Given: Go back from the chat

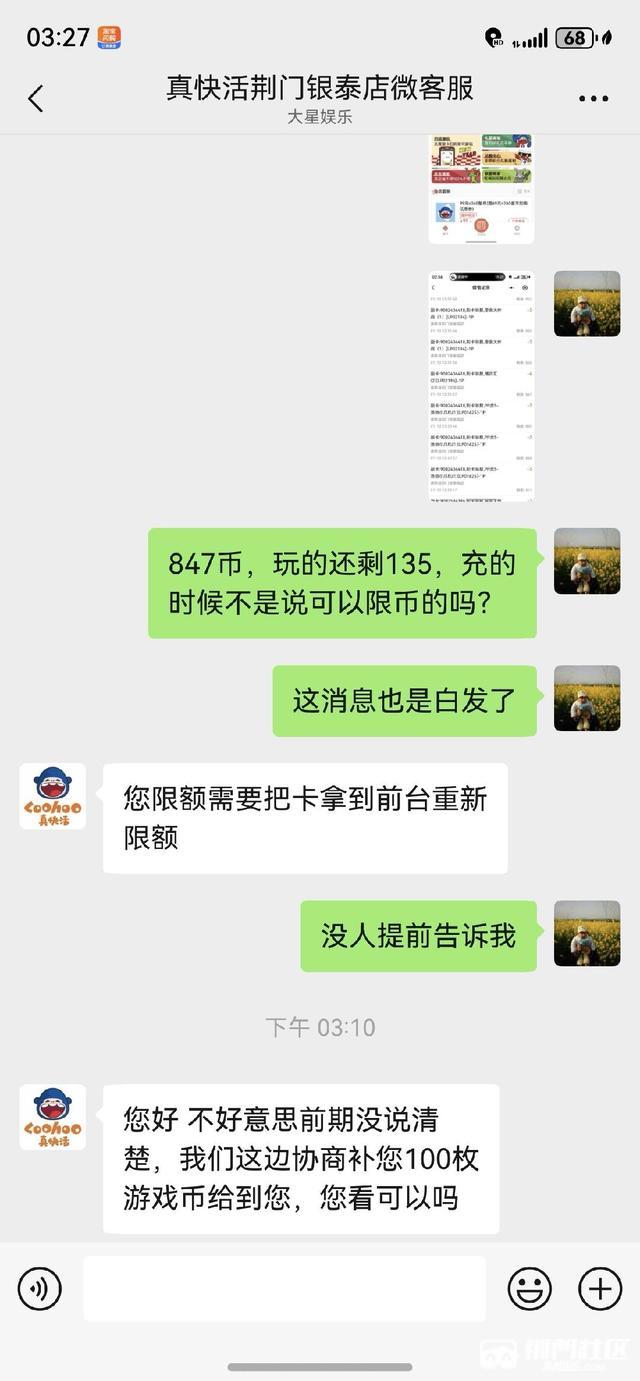Looking at the screenshot, I should point(36,98).
